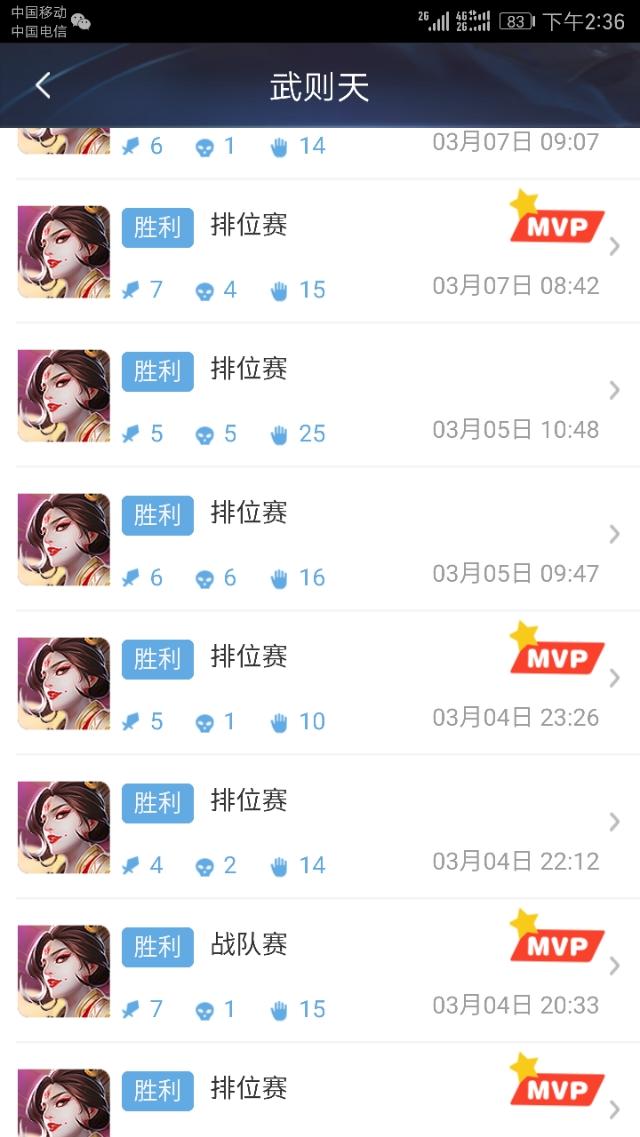
Task: Select the MVP match from 03月04日 23:26
Action: 320,684
